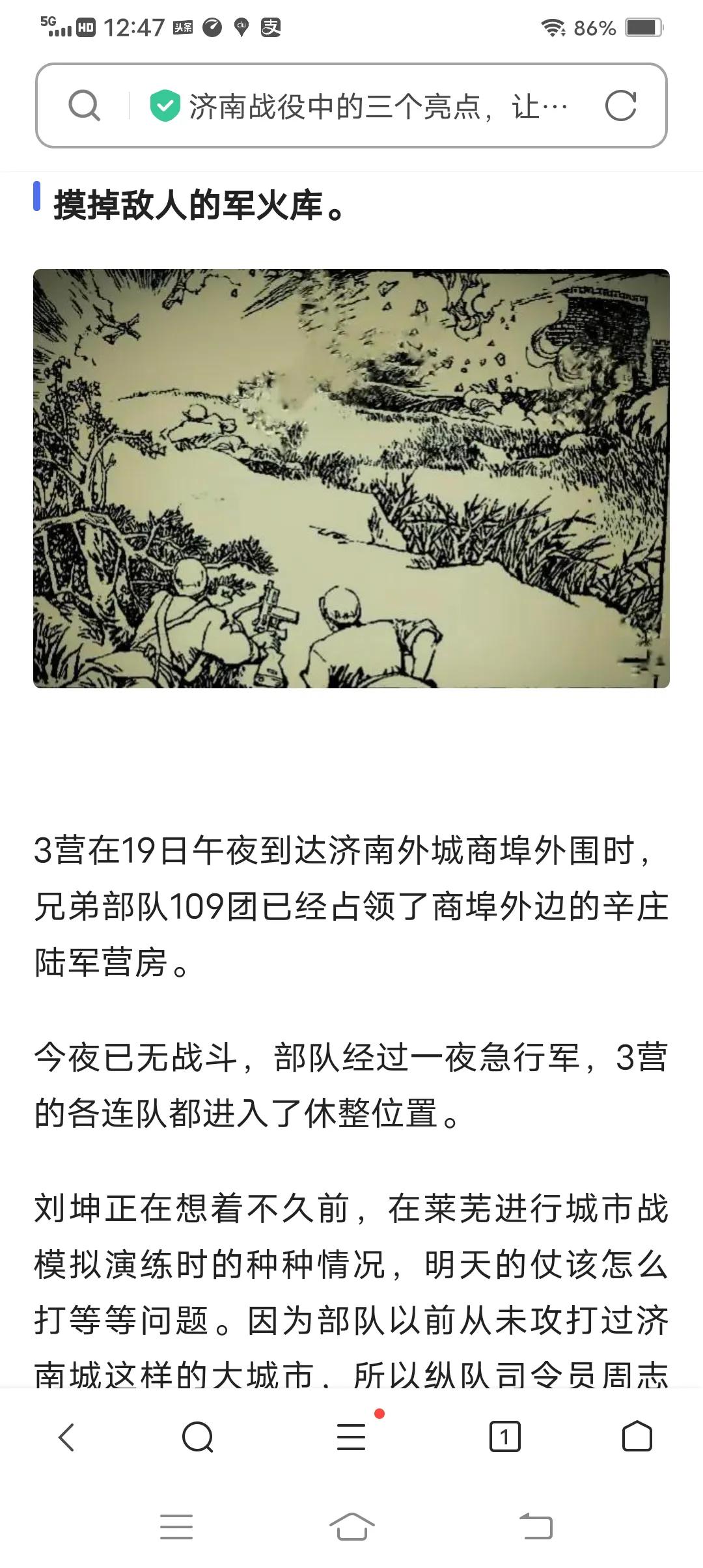Tap the system back button

pos(536,1526)
